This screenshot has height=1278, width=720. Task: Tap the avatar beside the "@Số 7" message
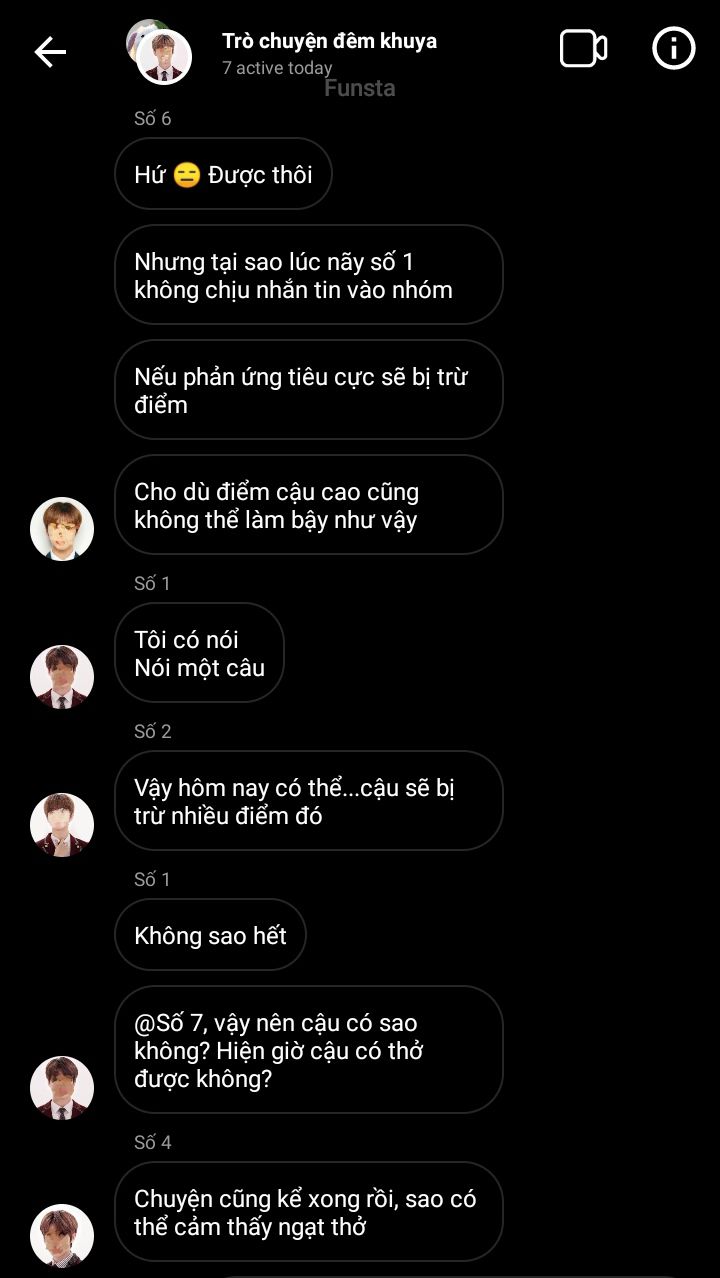[62, 1088]
